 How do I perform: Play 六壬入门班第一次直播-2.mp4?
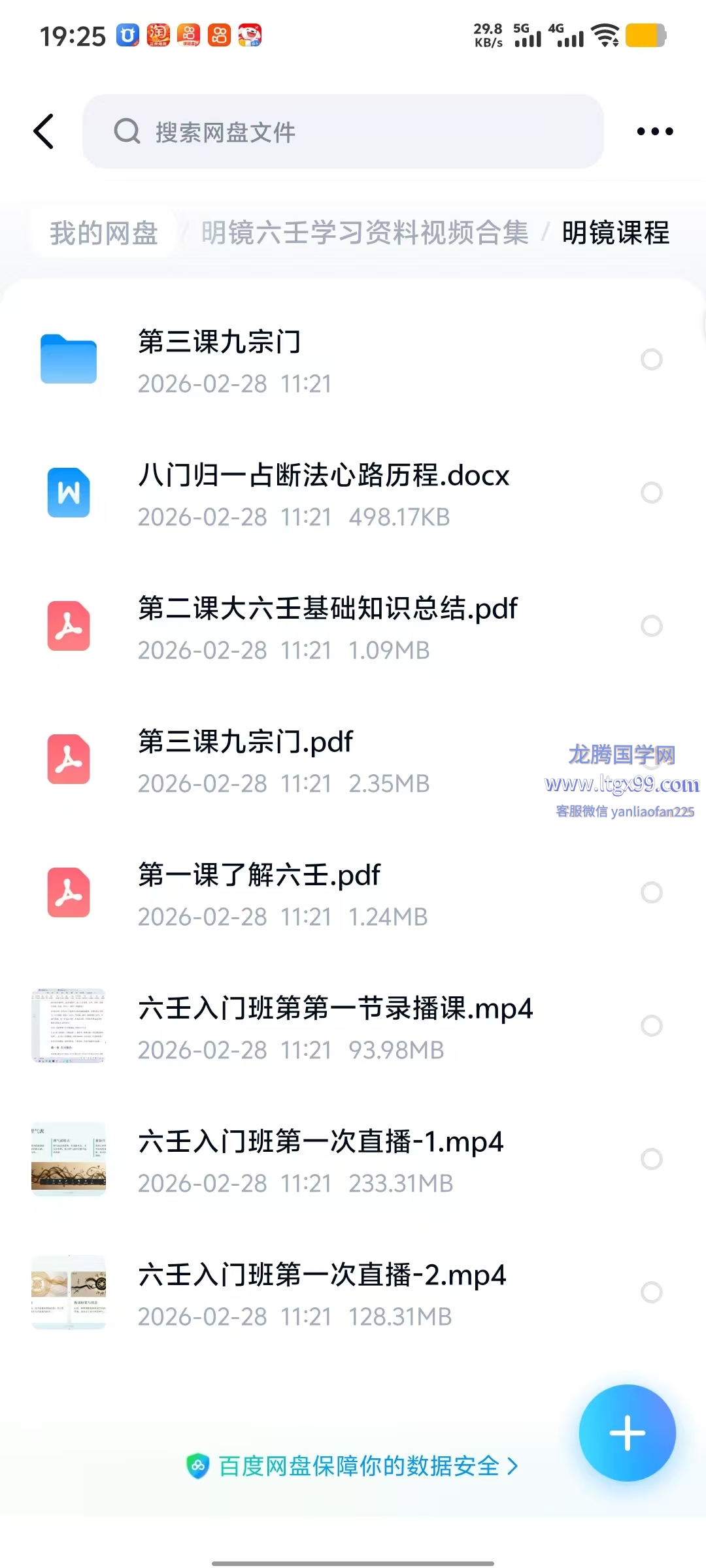[x=322, y=1275]
